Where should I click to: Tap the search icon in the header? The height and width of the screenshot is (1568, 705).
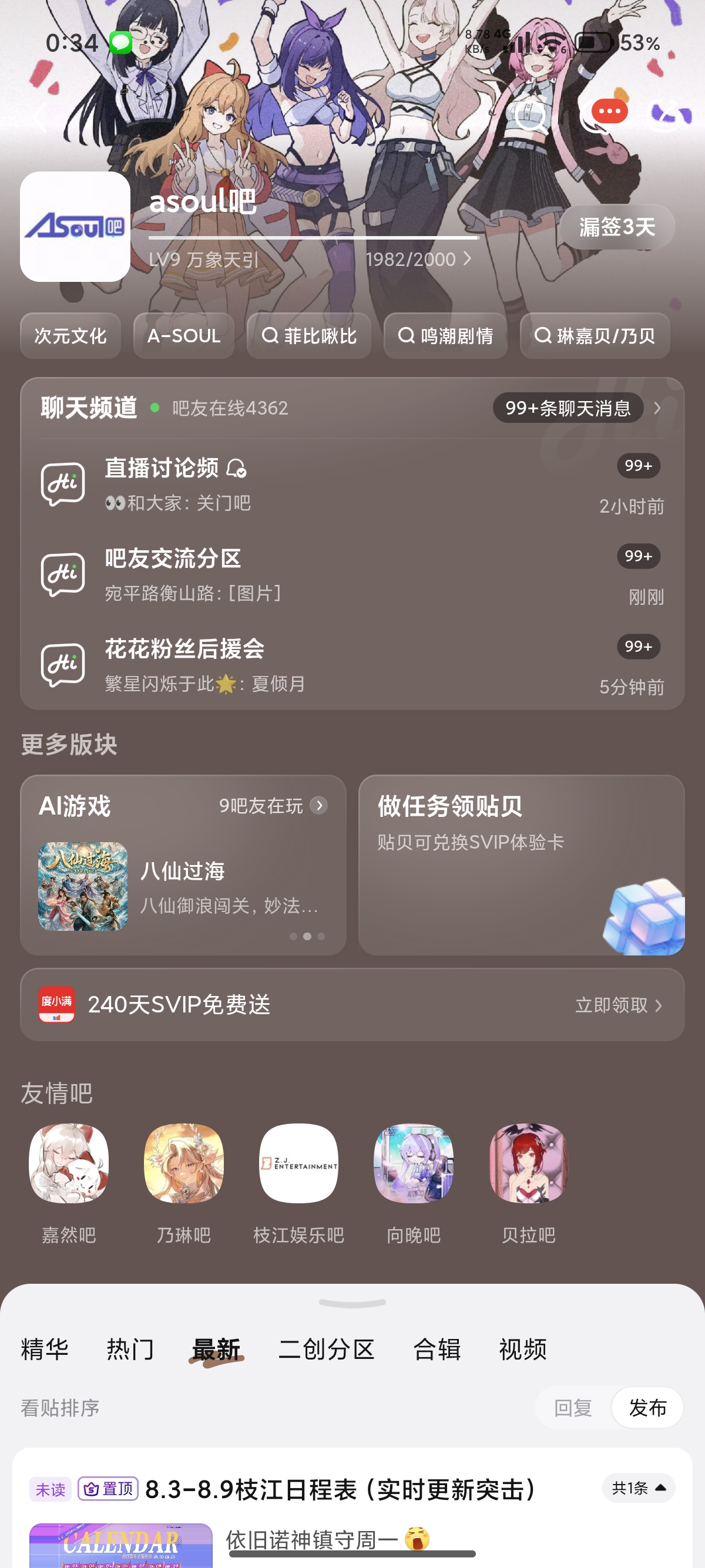[531, 115]
